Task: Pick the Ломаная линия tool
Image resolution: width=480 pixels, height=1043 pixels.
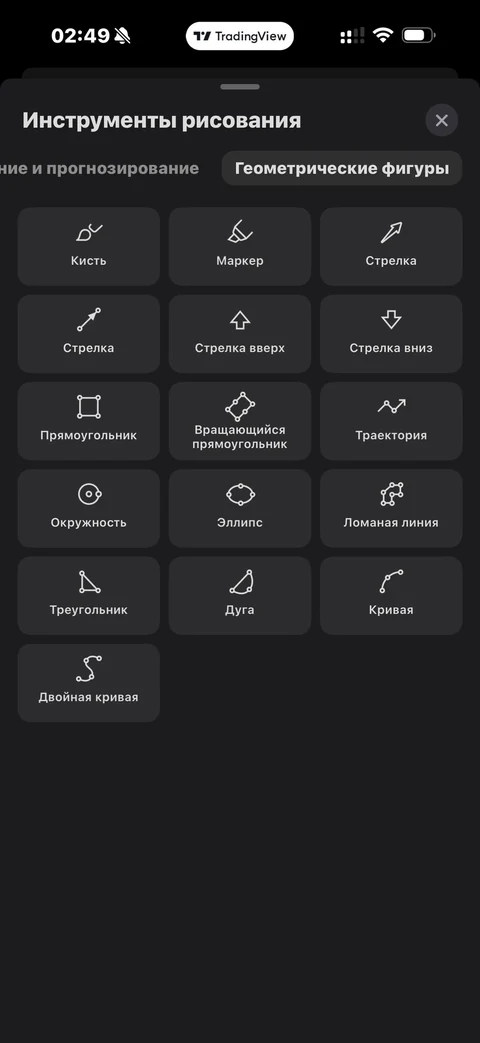Action: (x=391, y=508)
